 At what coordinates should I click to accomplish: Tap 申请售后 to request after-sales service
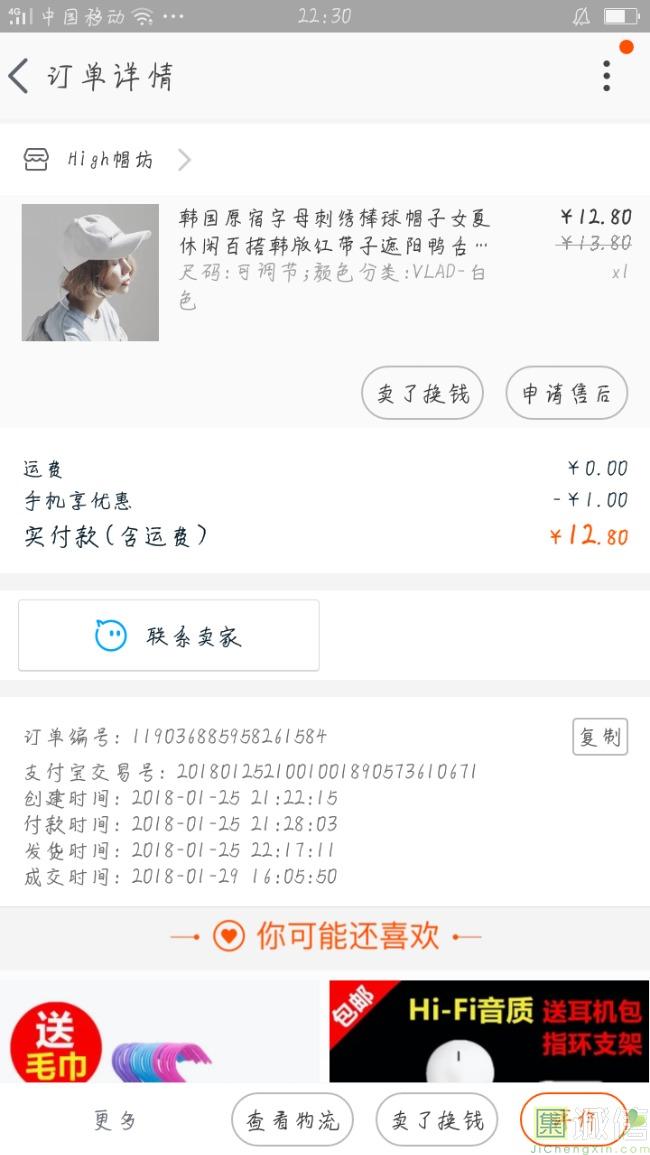(566, 393)
